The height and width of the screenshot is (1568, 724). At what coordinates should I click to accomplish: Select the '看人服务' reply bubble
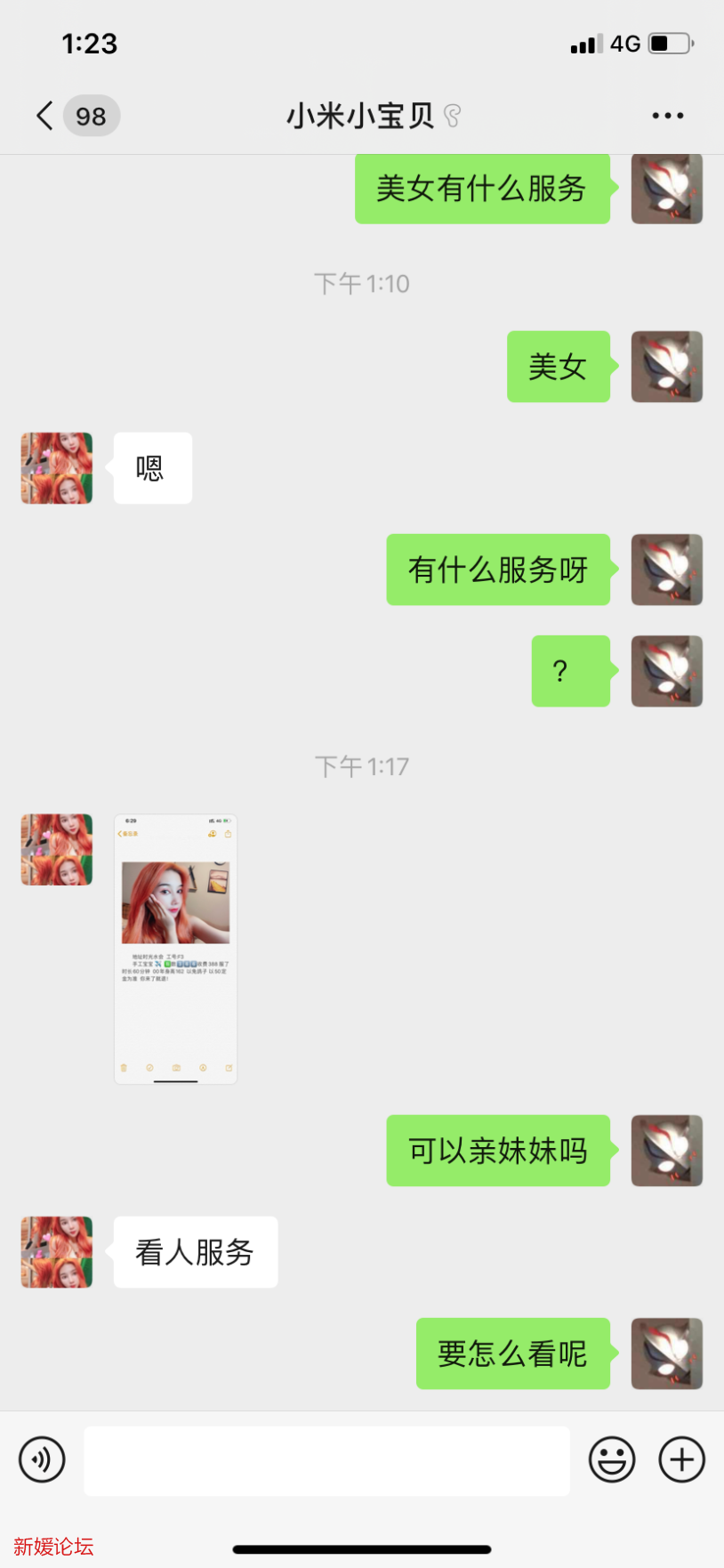(195, 1252)
